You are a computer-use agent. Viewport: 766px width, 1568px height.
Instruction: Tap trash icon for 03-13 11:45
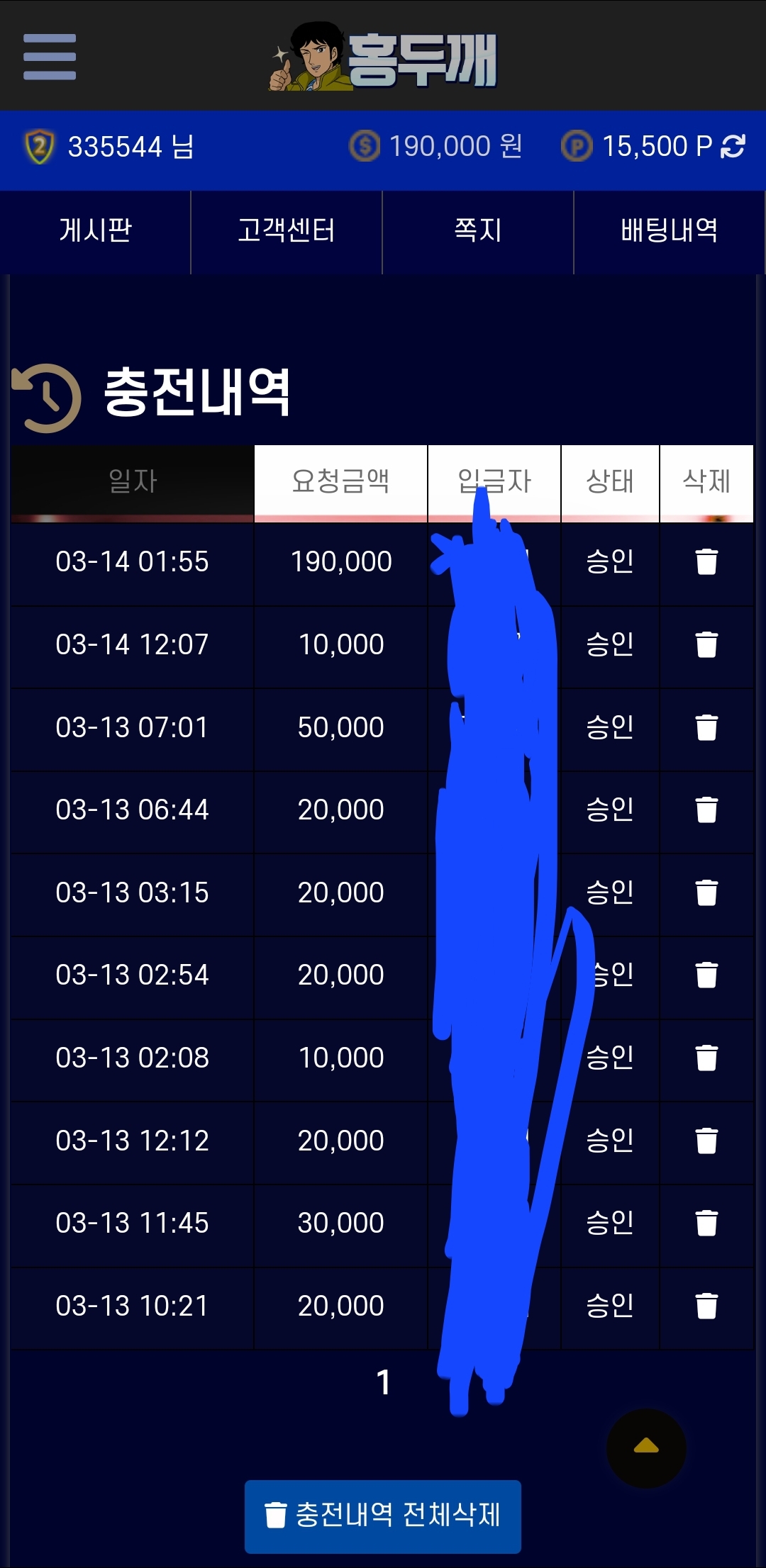706,1223
